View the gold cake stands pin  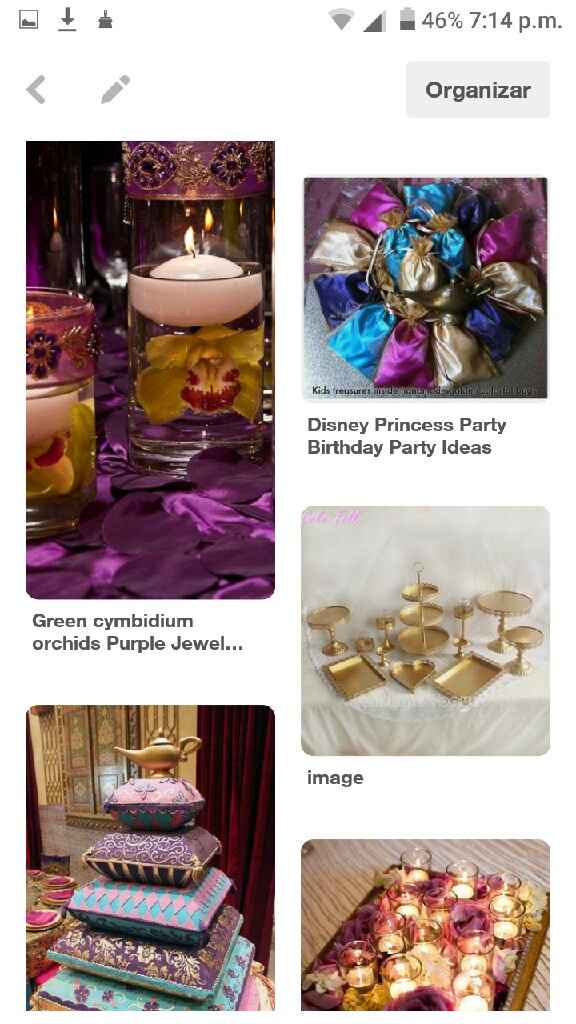426,631
